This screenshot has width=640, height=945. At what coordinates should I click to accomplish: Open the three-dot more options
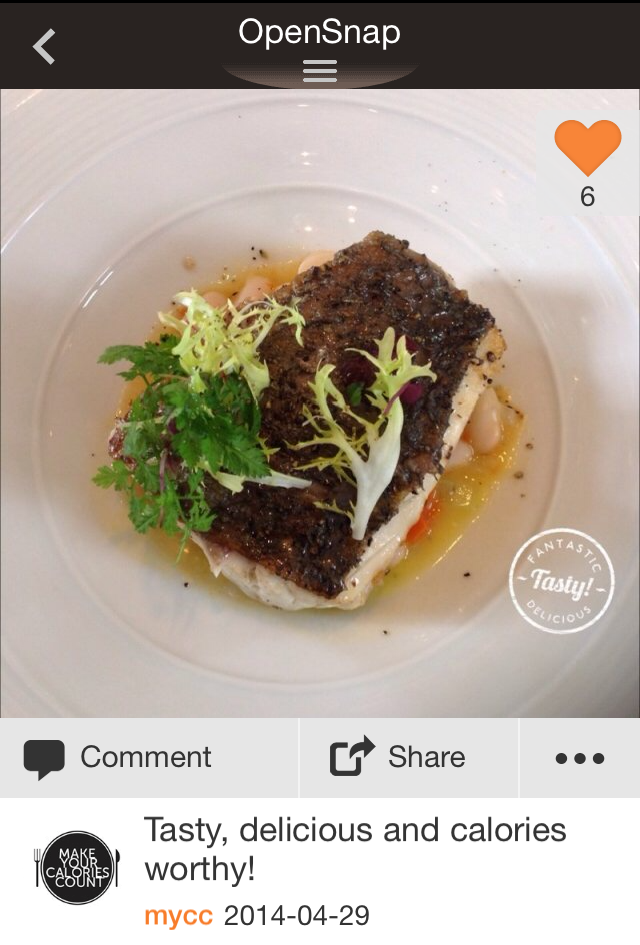tap(579, 758)
